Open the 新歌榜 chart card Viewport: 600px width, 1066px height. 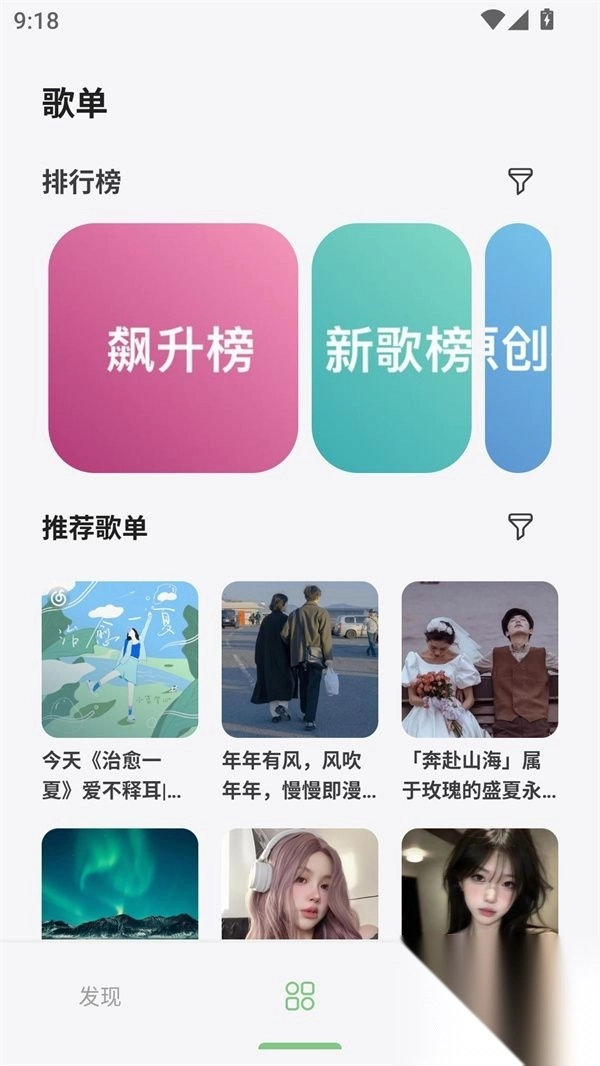click(x=391, y=348)
